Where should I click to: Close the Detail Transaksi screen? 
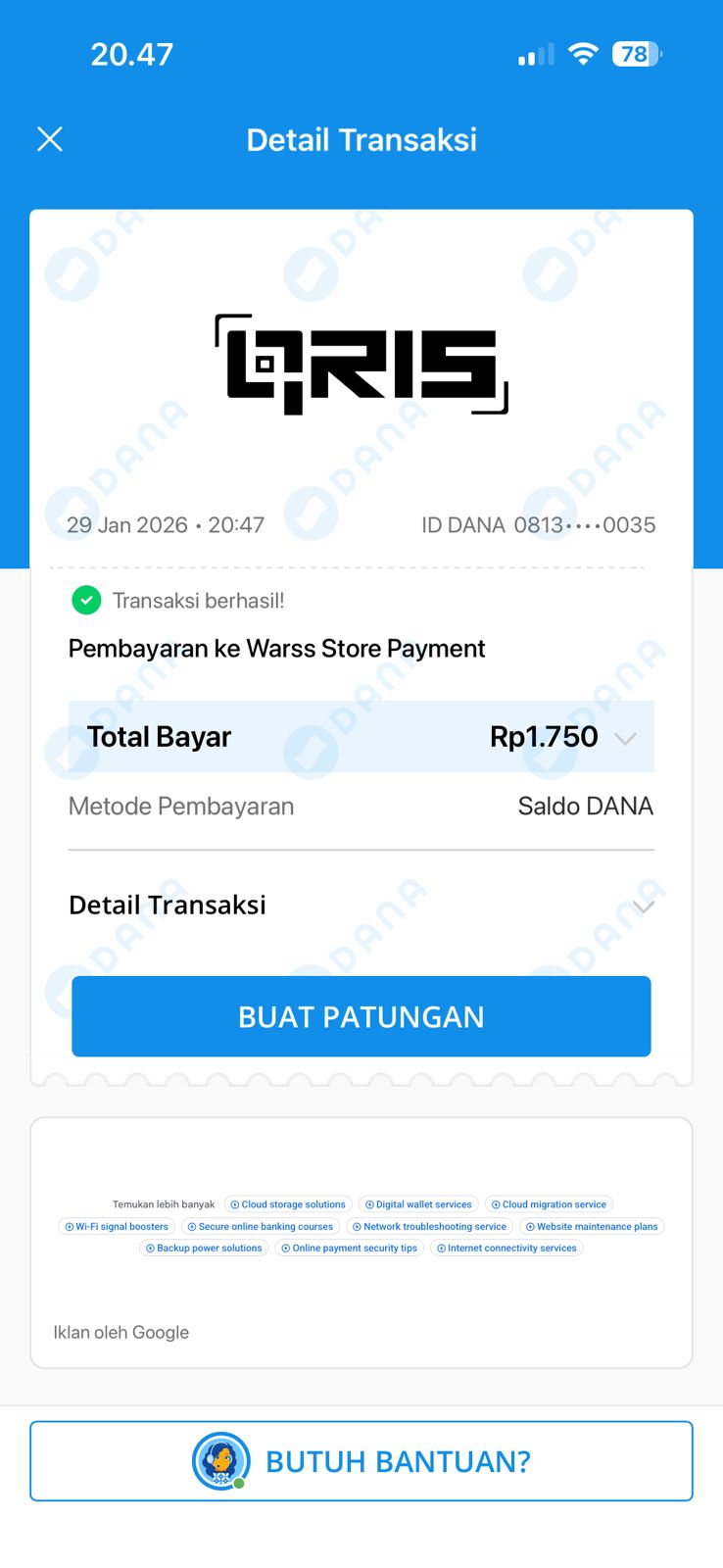pyautogui.click(x=50, y=139)
